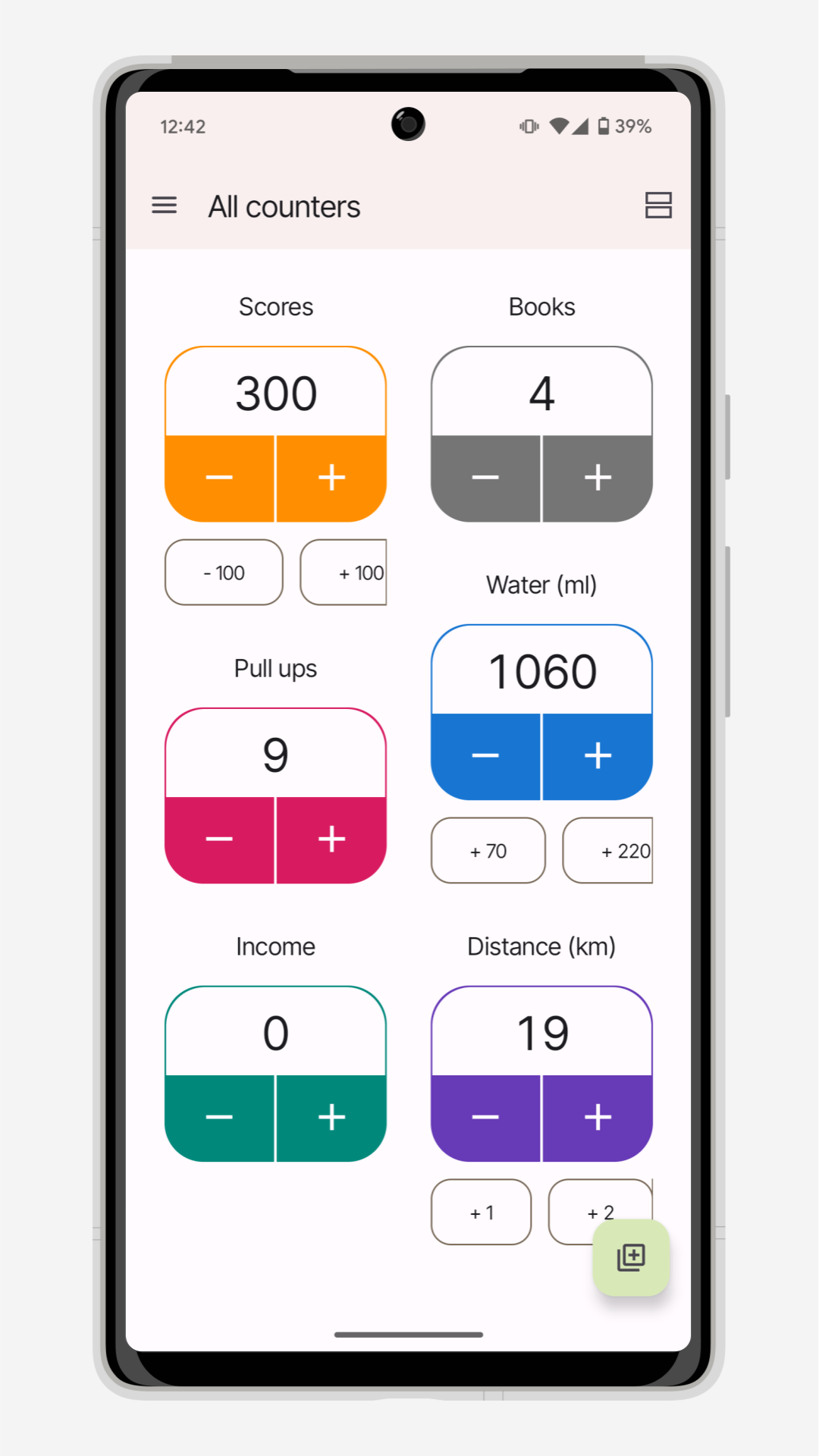Tap minus on the Income counter

(x=219, y=1118)
